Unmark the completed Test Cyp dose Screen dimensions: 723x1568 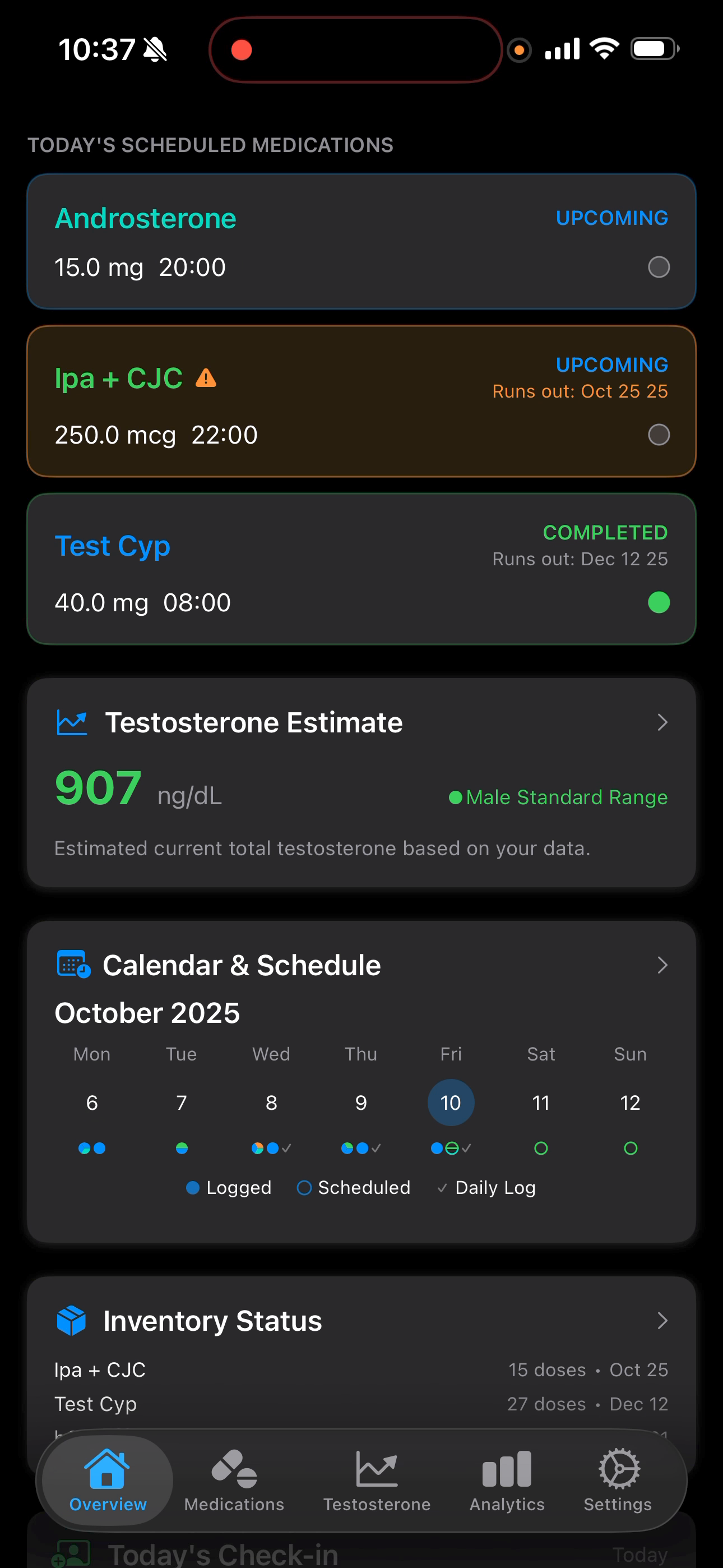(659, 602)
